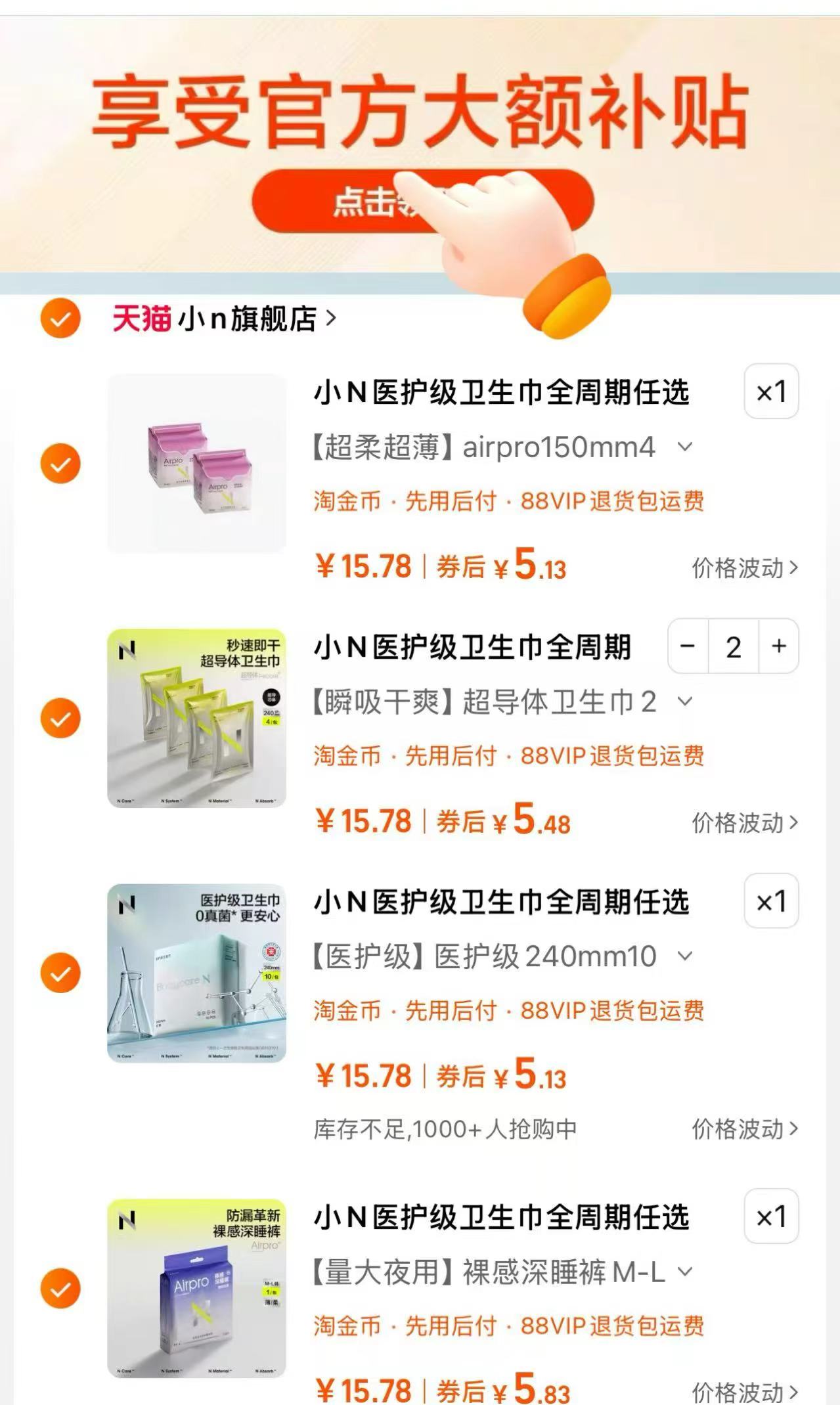Decrease 超导体卫生巾 quantity with minus button
The image size is (840, 1405).
[687, 647]
